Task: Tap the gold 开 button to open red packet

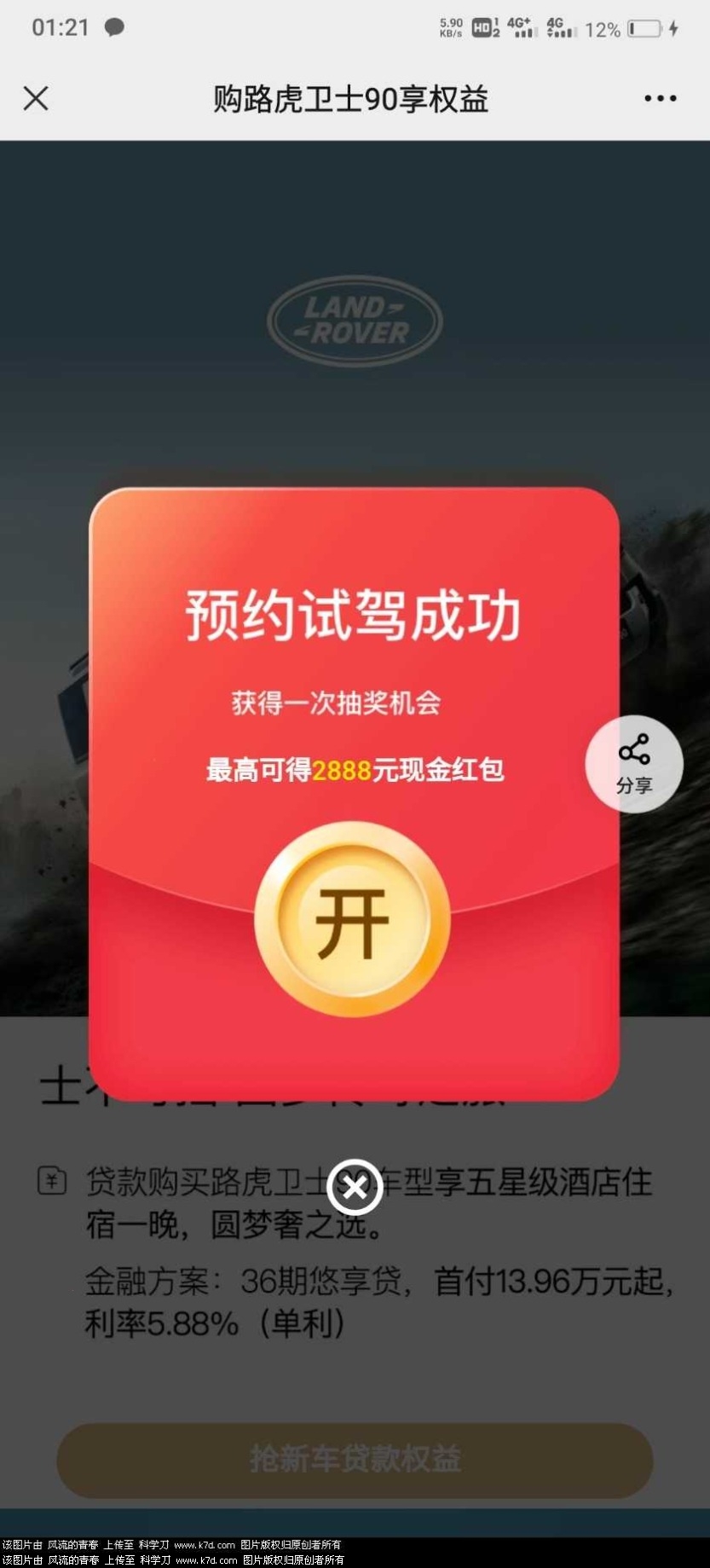Action: 353,919
